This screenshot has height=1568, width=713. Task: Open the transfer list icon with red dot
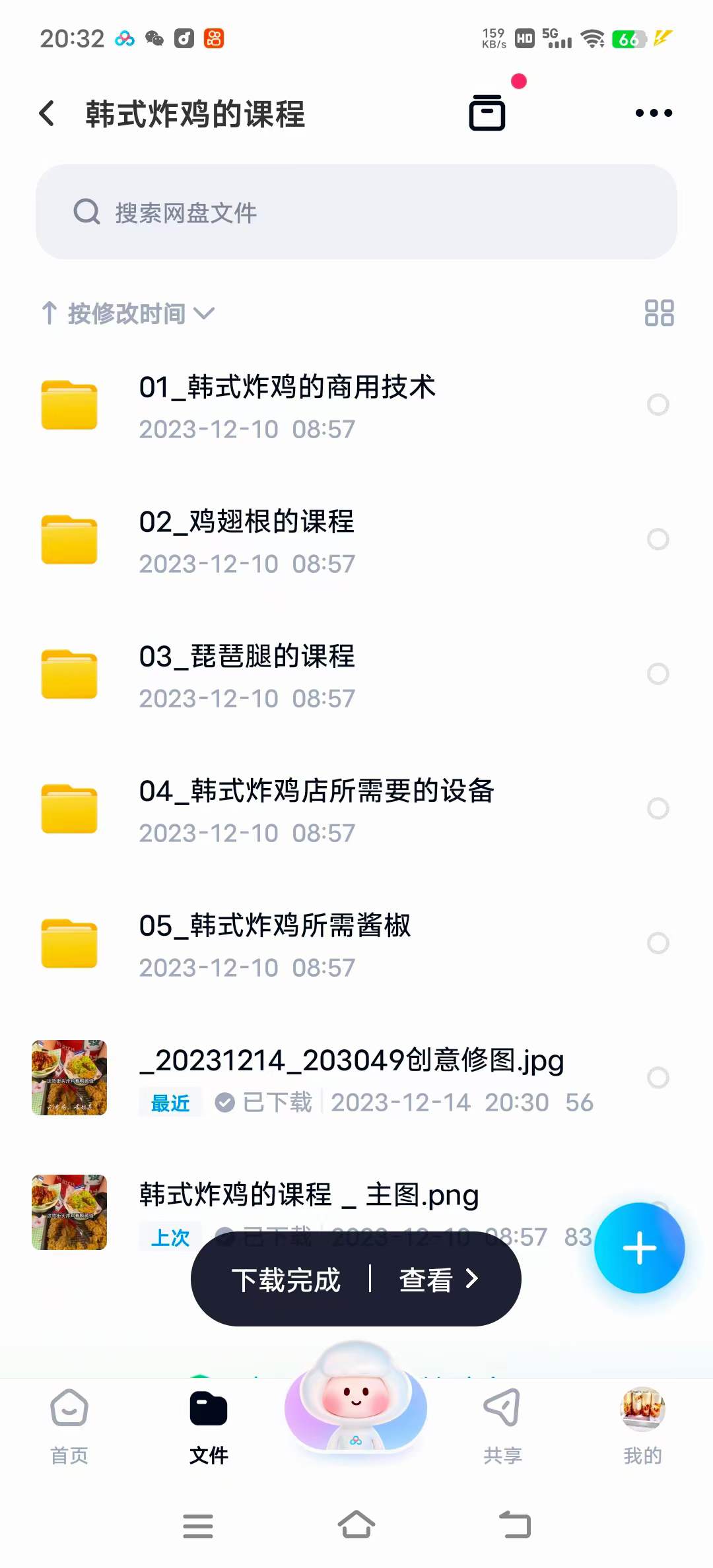pyautogui.click(x=487, y=112)
